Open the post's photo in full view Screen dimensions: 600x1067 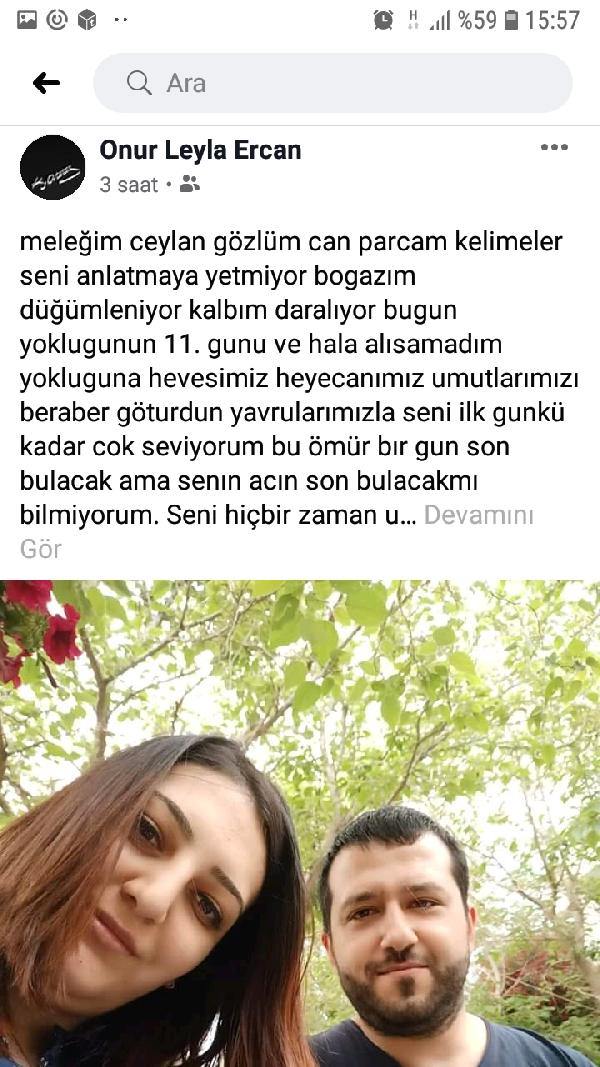300,822
